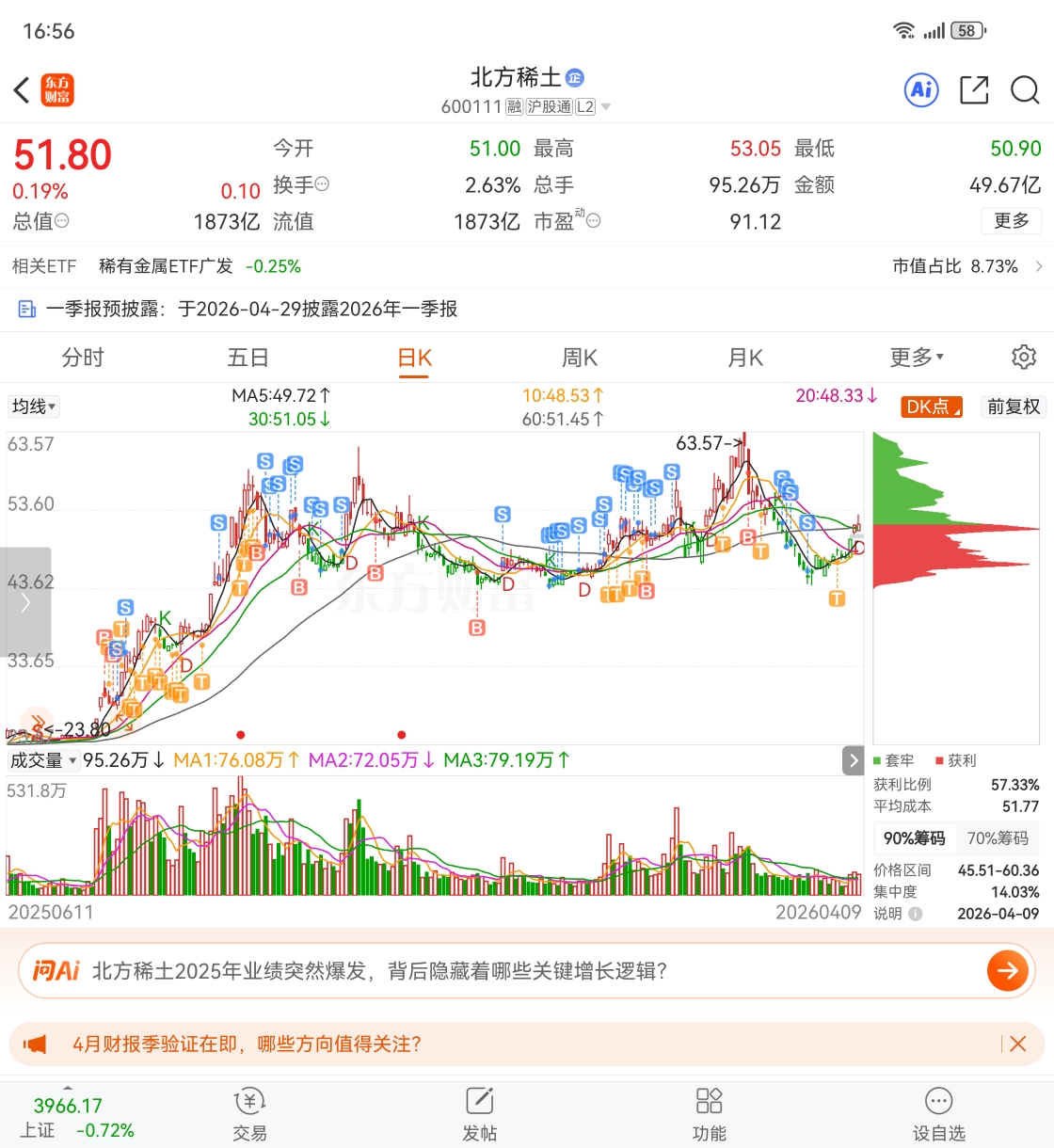Switch to the 分时 chart tab
Screen dimensions: 1054x1148
tap(83, 358)
